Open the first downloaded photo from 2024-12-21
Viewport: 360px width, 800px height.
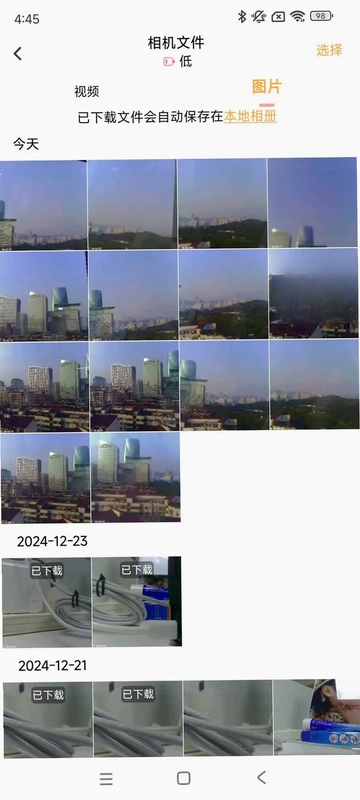click(x=48, y=719)
